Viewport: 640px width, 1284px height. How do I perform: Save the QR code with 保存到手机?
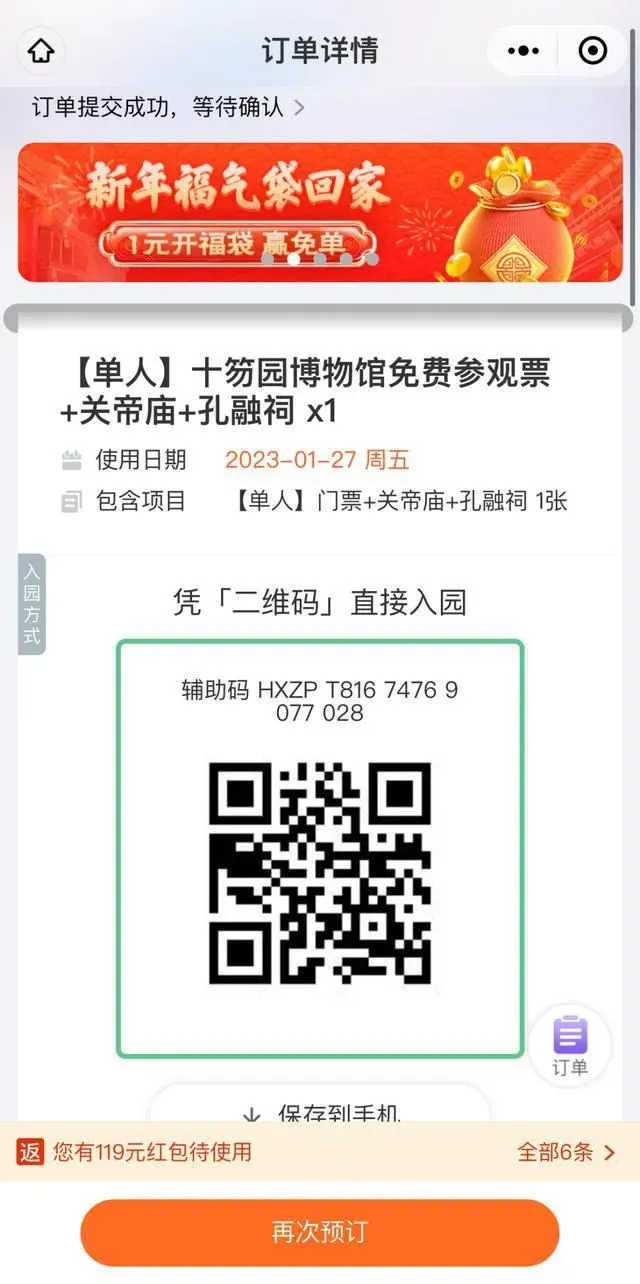[x=320, y=1110]
